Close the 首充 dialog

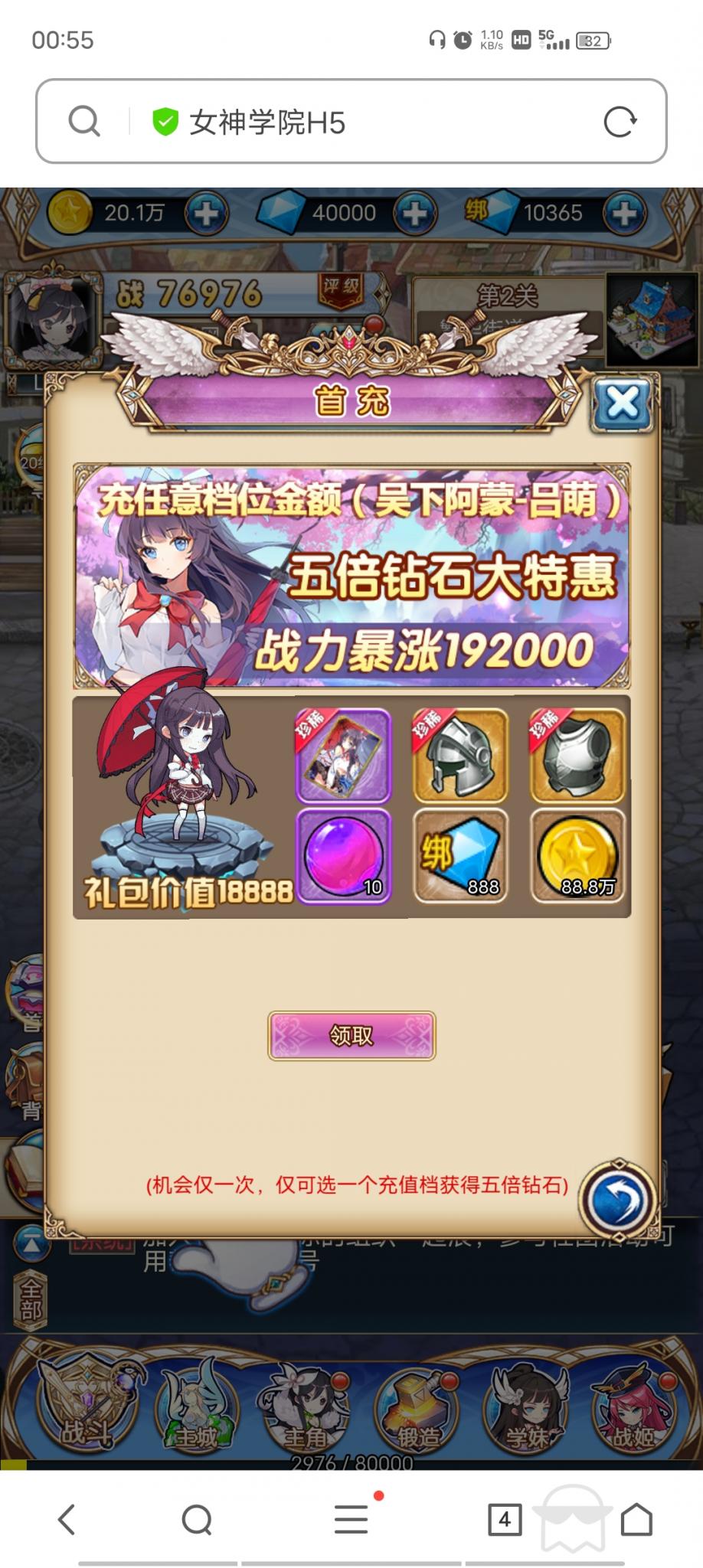621,402
